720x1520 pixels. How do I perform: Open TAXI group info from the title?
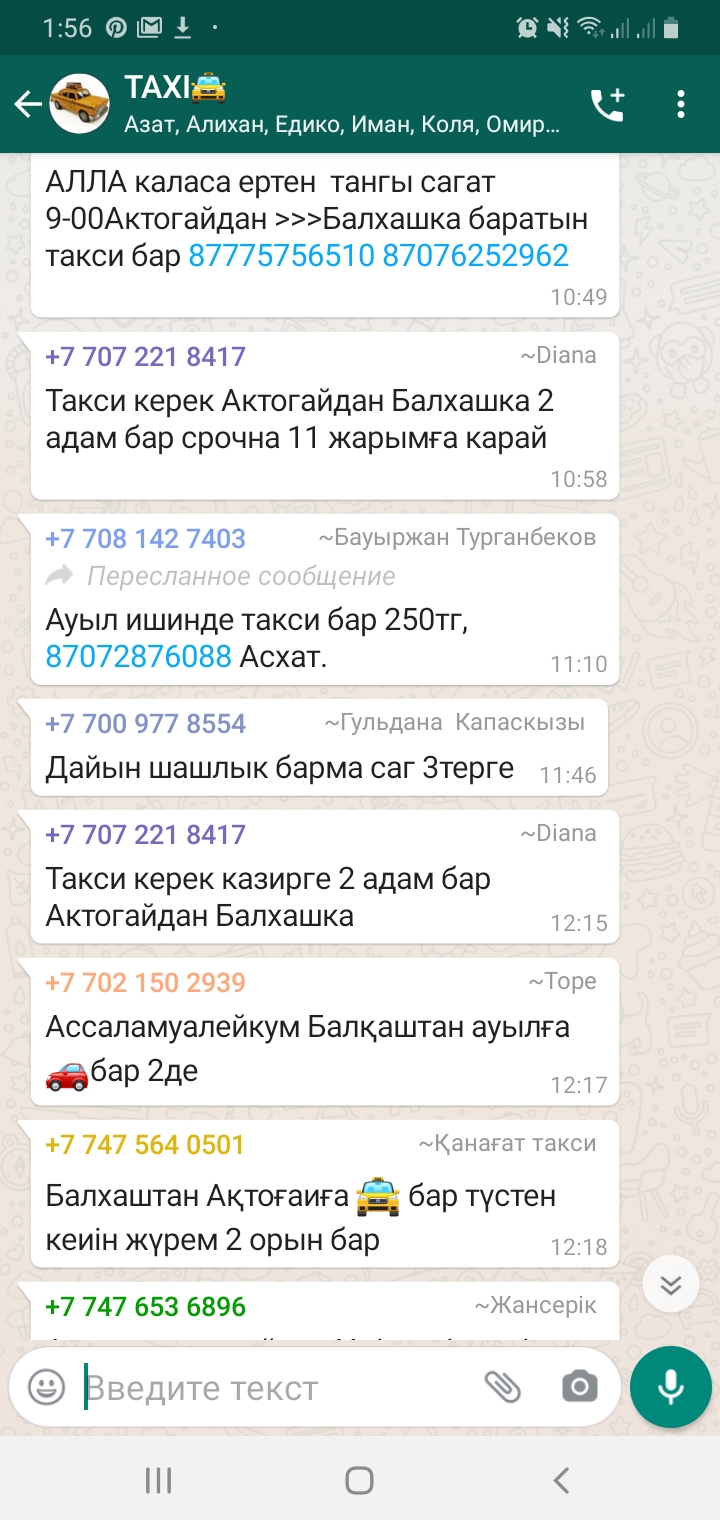pos(340,104)
